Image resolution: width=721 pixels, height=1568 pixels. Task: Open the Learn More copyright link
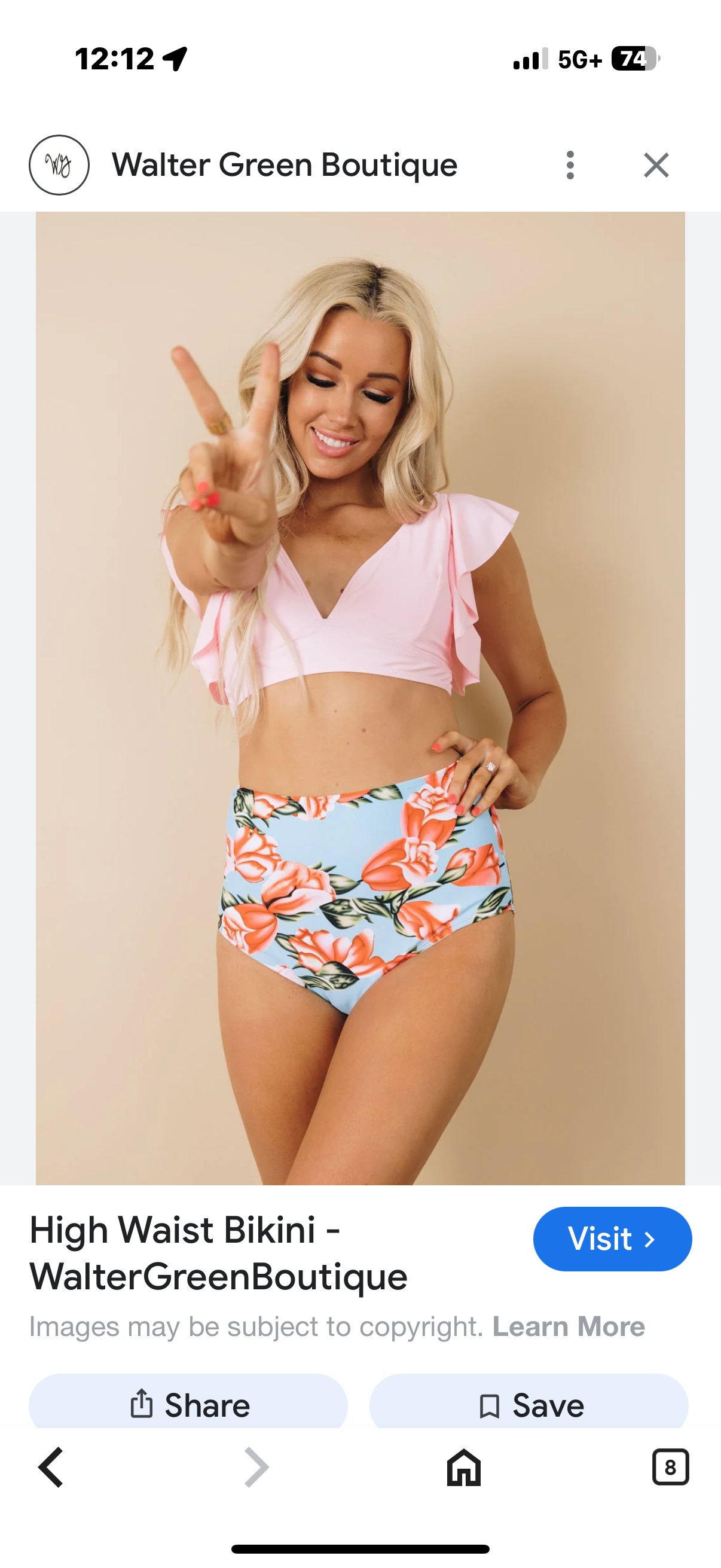click(569, 1326)
